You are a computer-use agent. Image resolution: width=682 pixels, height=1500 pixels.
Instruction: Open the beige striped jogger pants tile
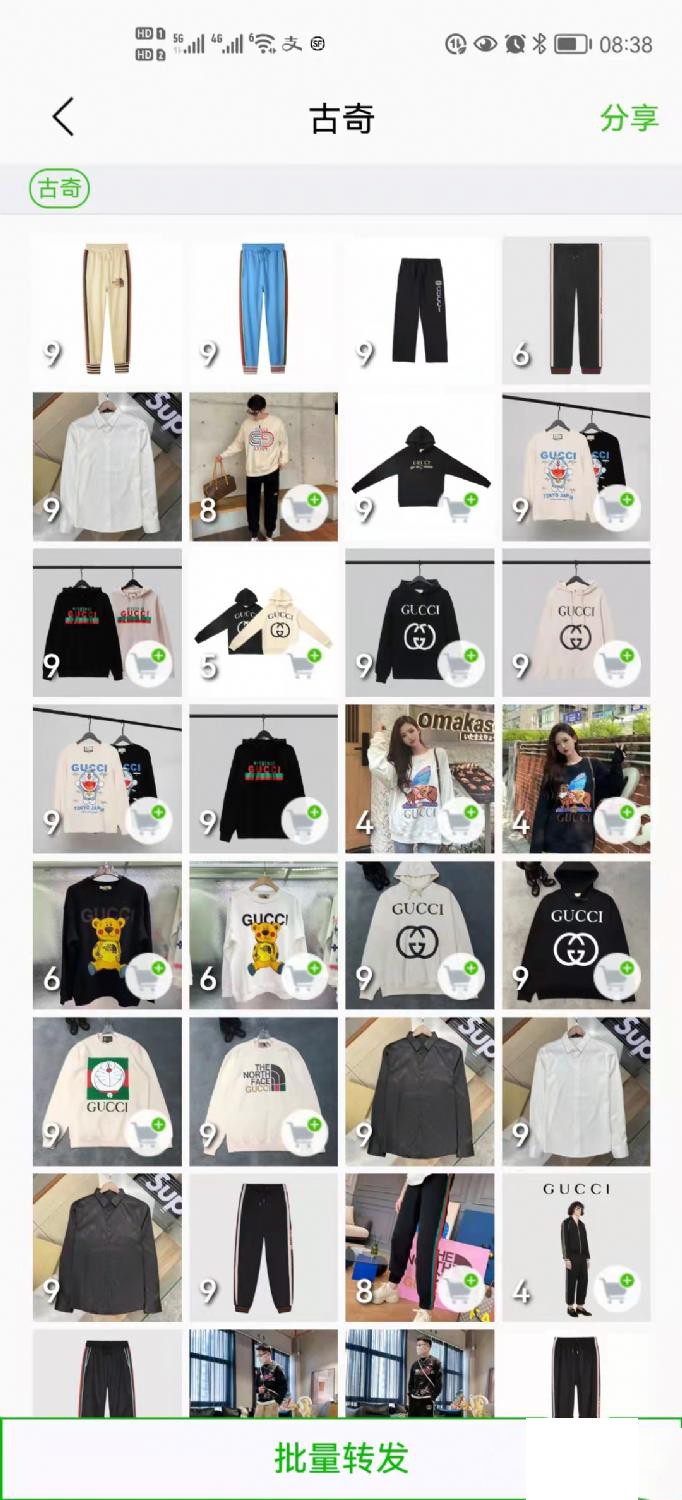[107, 310]
